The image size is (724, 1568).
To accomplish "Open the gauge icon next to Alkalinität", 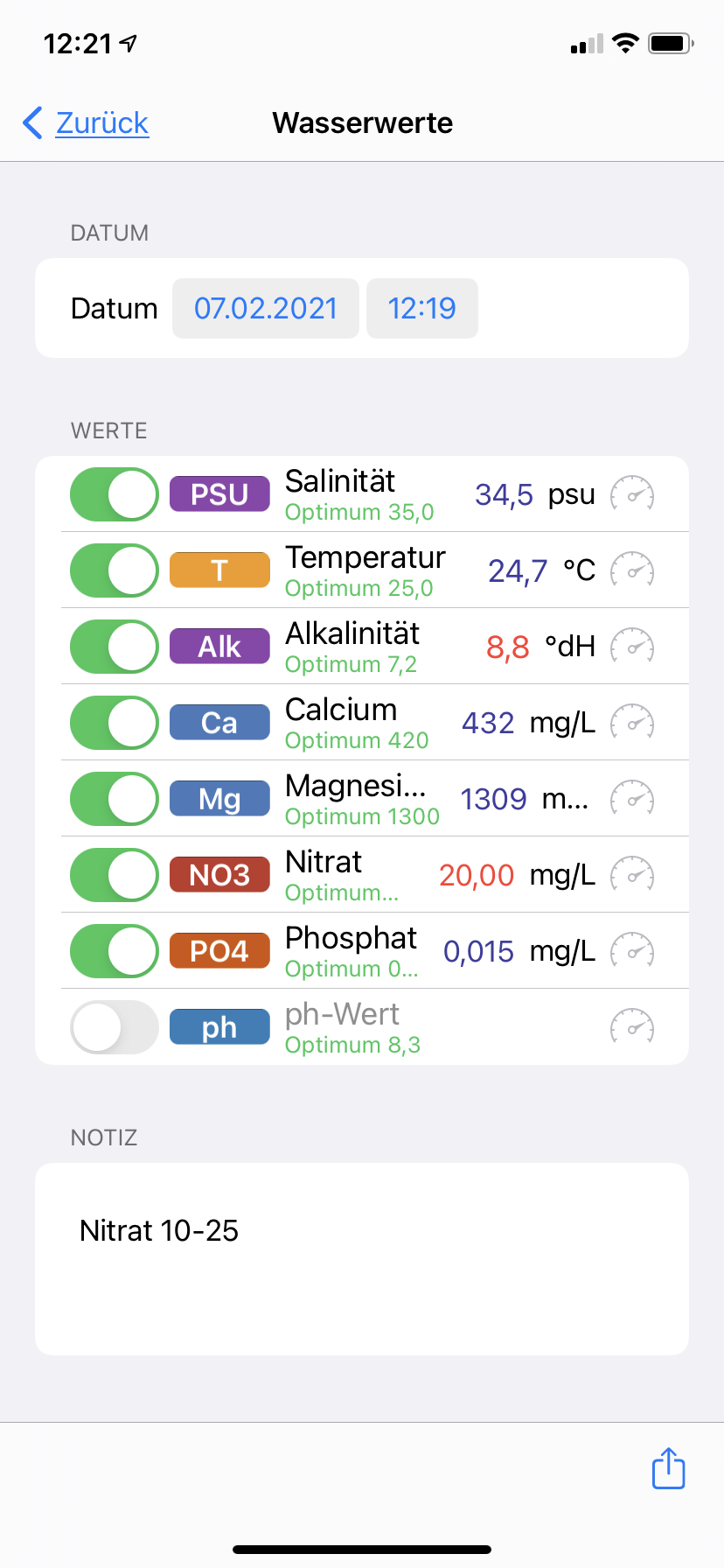I will pos(632,647).
